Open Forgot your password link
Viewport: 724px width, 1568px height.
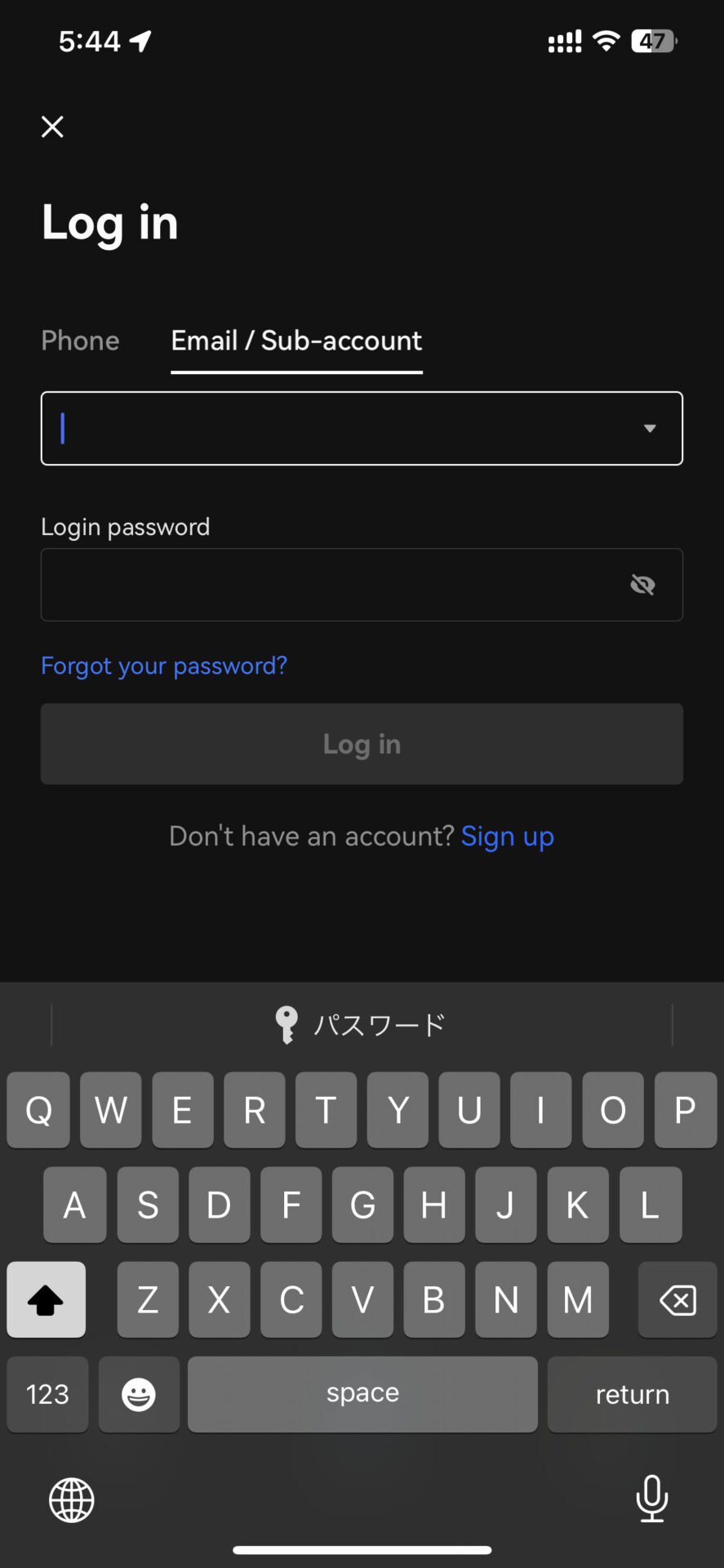pos(164,666)
